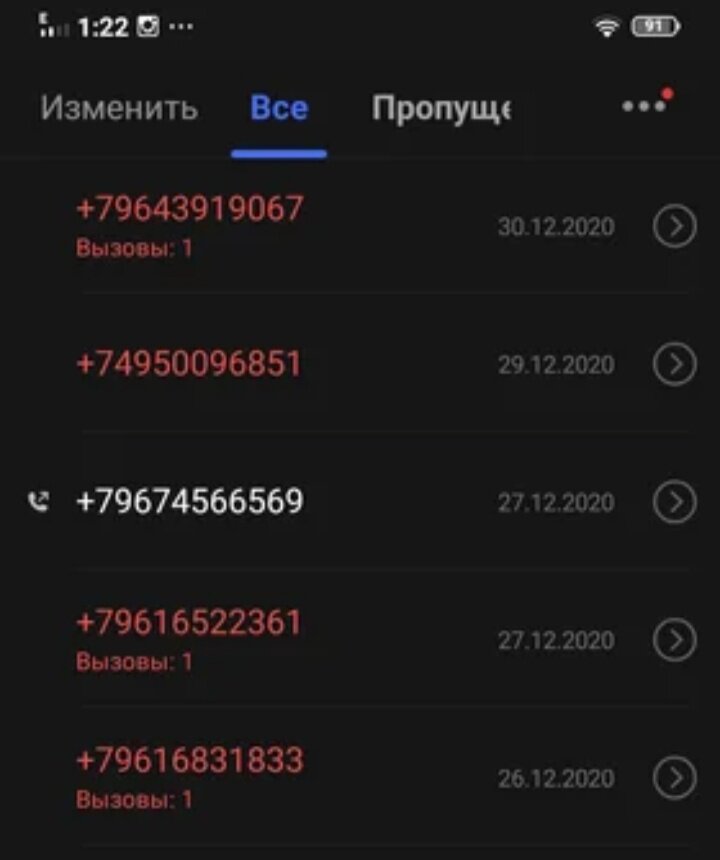
Task: Click the outgoing call arrow icon
Action: click(36, 501)
